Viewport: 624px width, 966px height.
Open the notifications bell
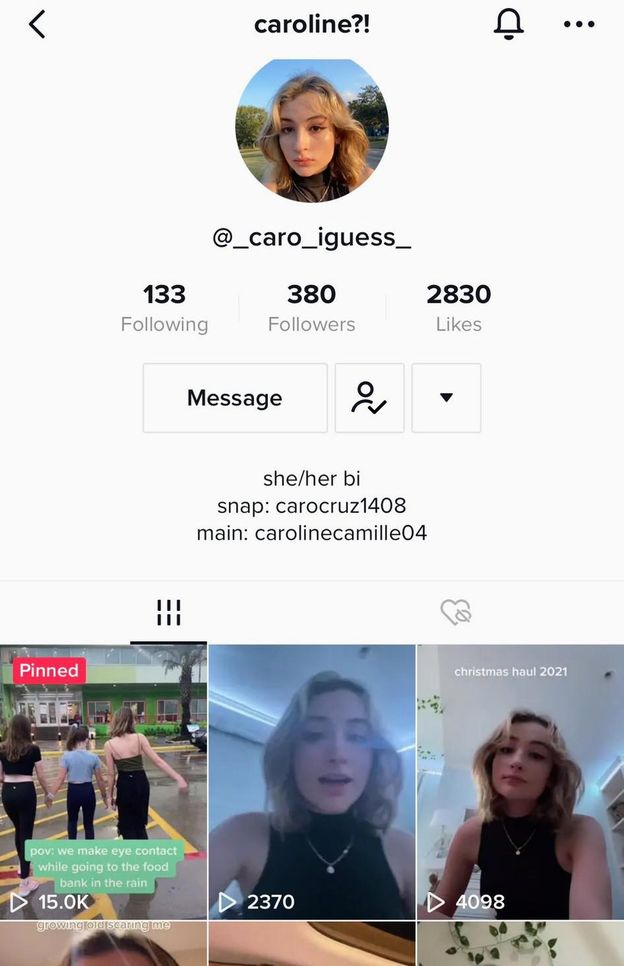pos(509,24)
